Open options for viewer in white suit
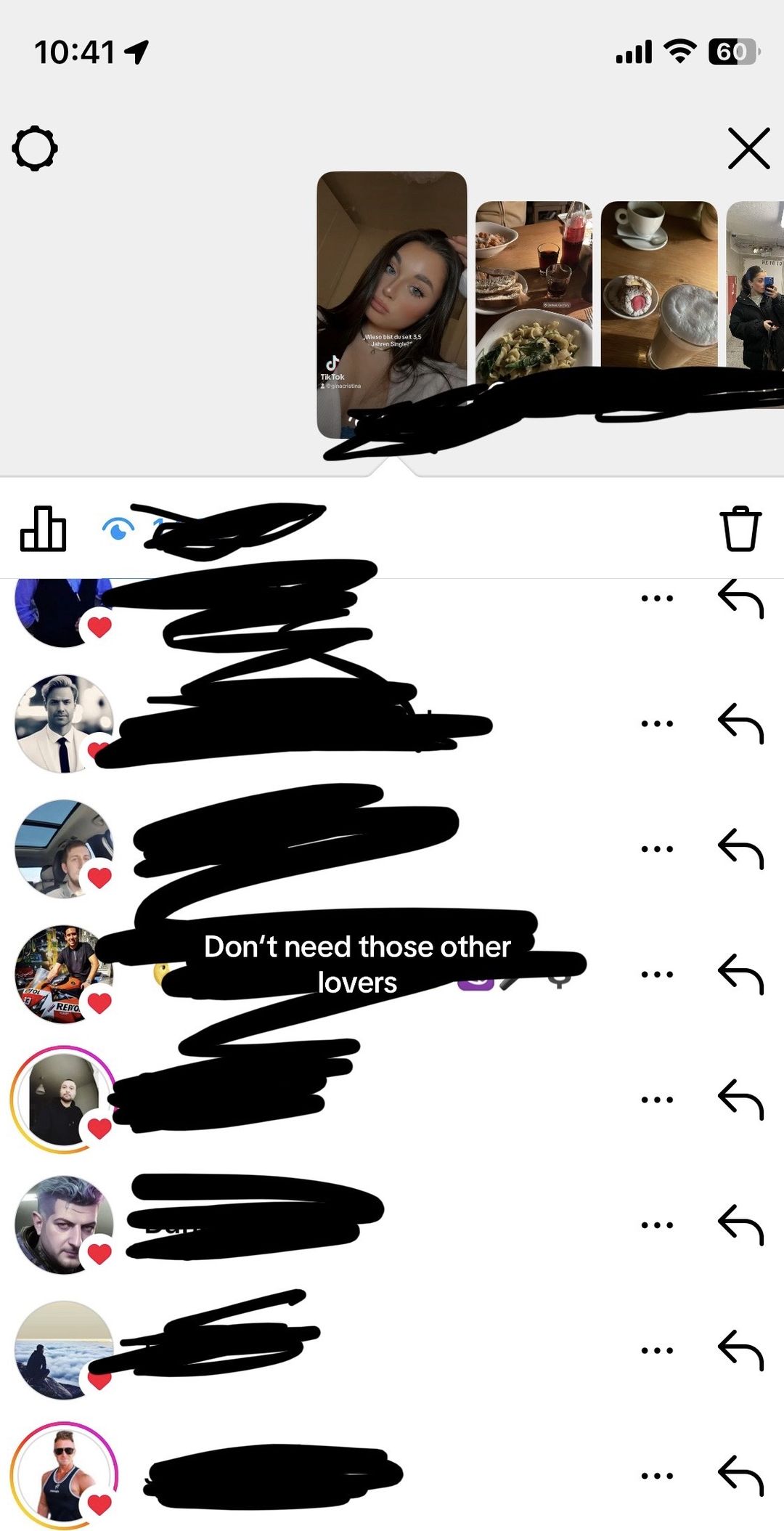 (657, 723)
